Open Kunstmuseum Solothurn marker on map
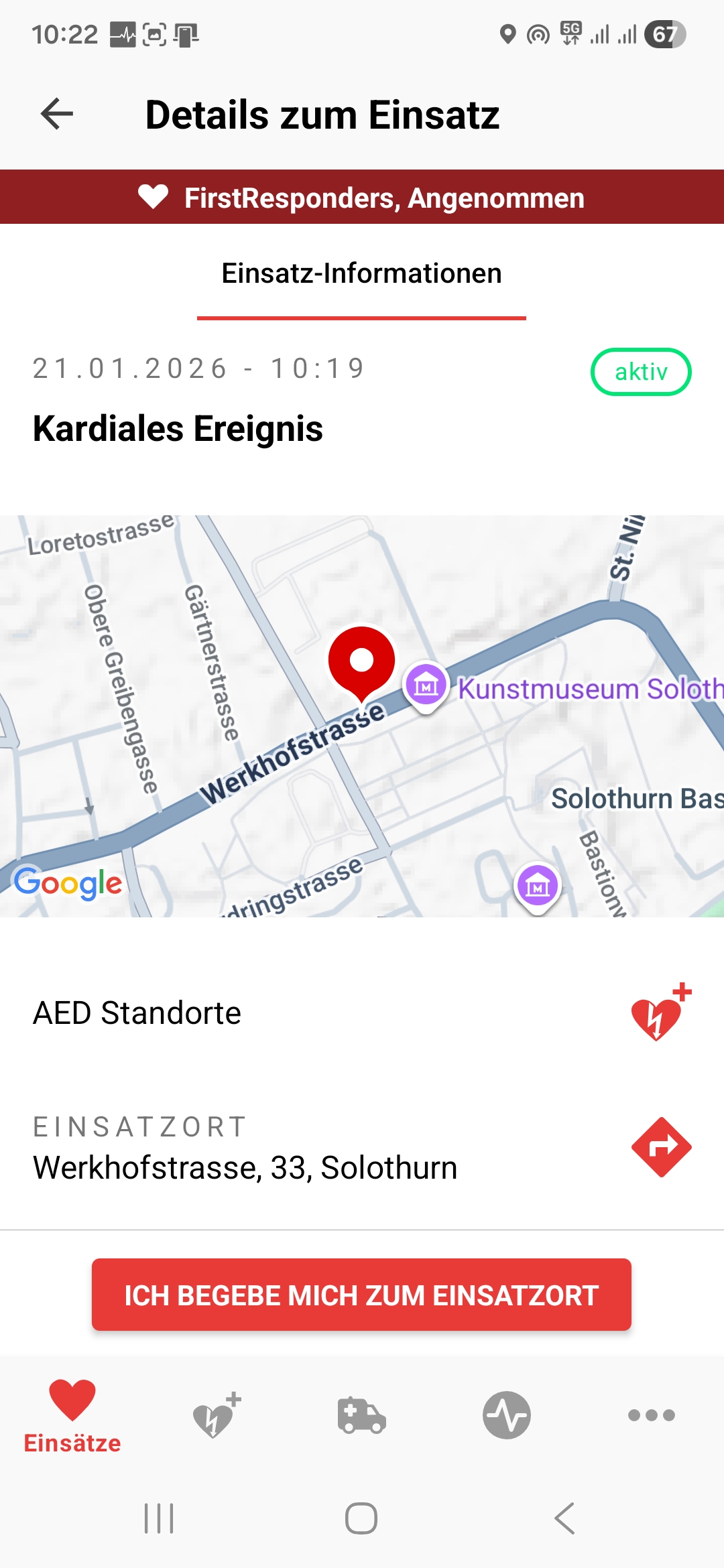The width and height of the screenshot is (724, 1568). coord(426,685)
